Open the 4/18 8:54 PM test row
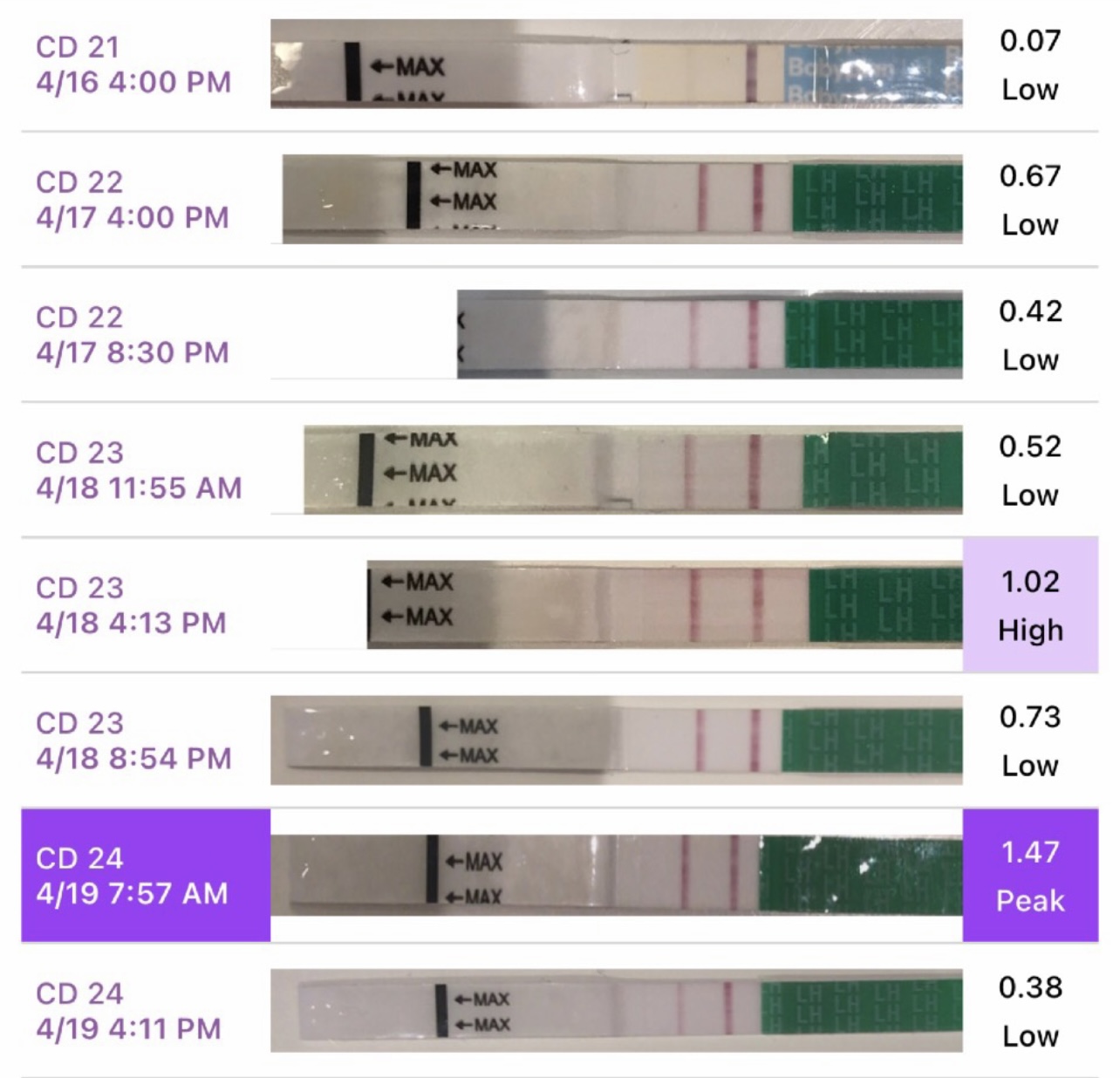1120x1078 pixels. click(133, 740)
